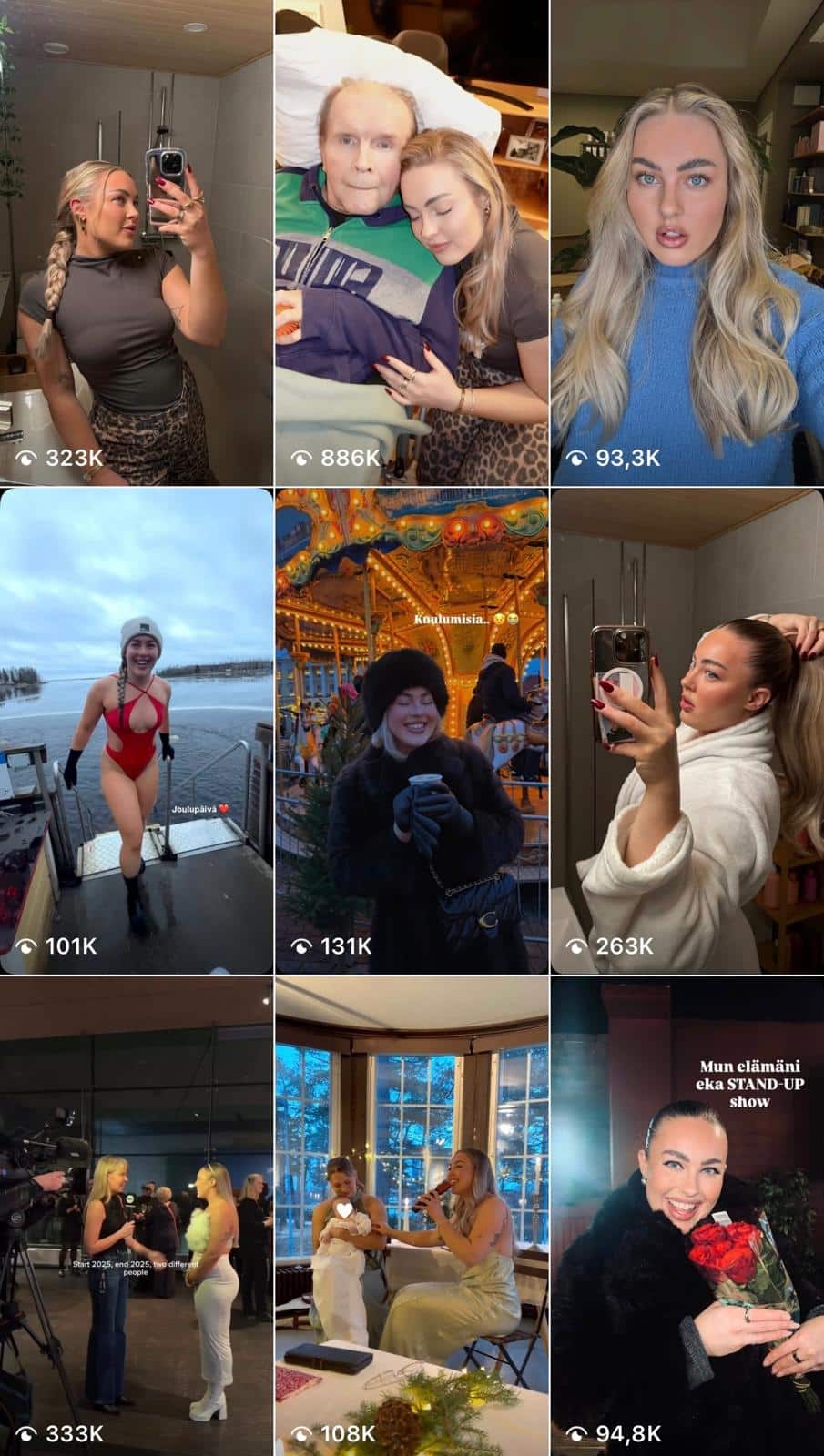The width and height of the screenshot is (824, 1456).
Task: Open the STAND-UP show reel with 94,8K views
Action: pos(687,1216)
